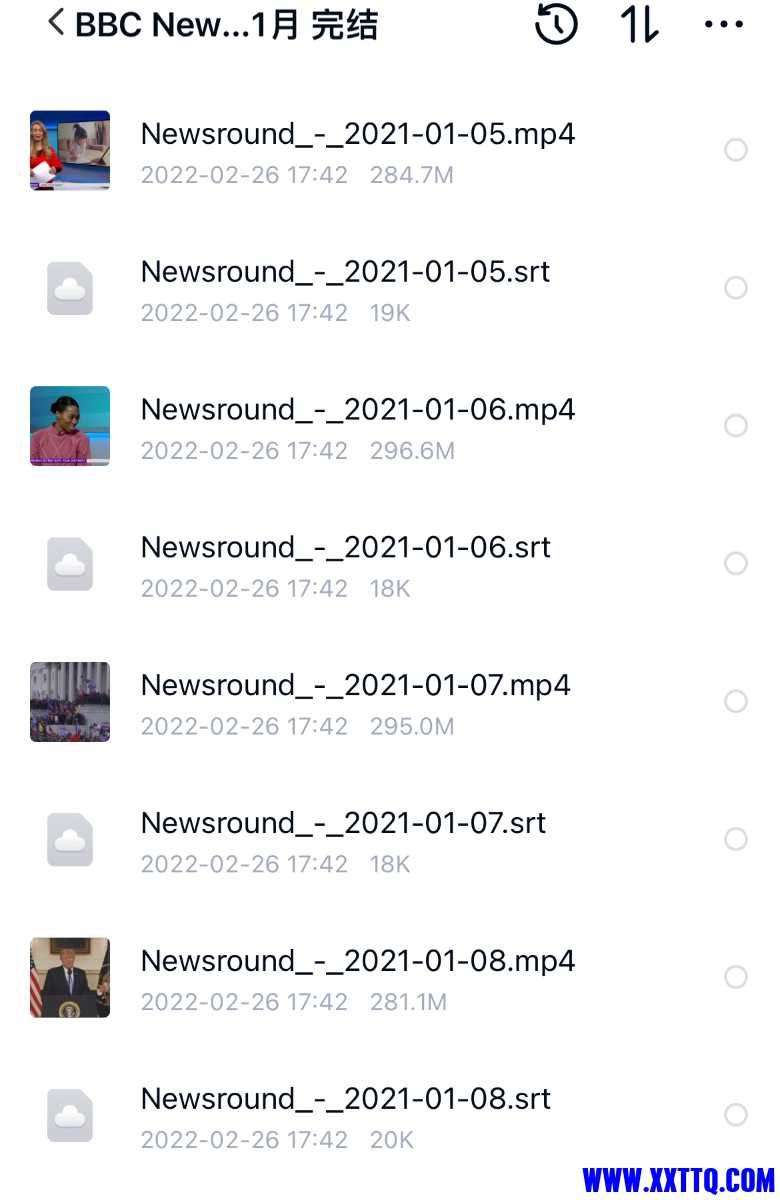The width and height of the screenshot is (780, 1200).
Task: Open Newsround_-_2021-01-08.srt file
Action: (x=345, y=1099)
